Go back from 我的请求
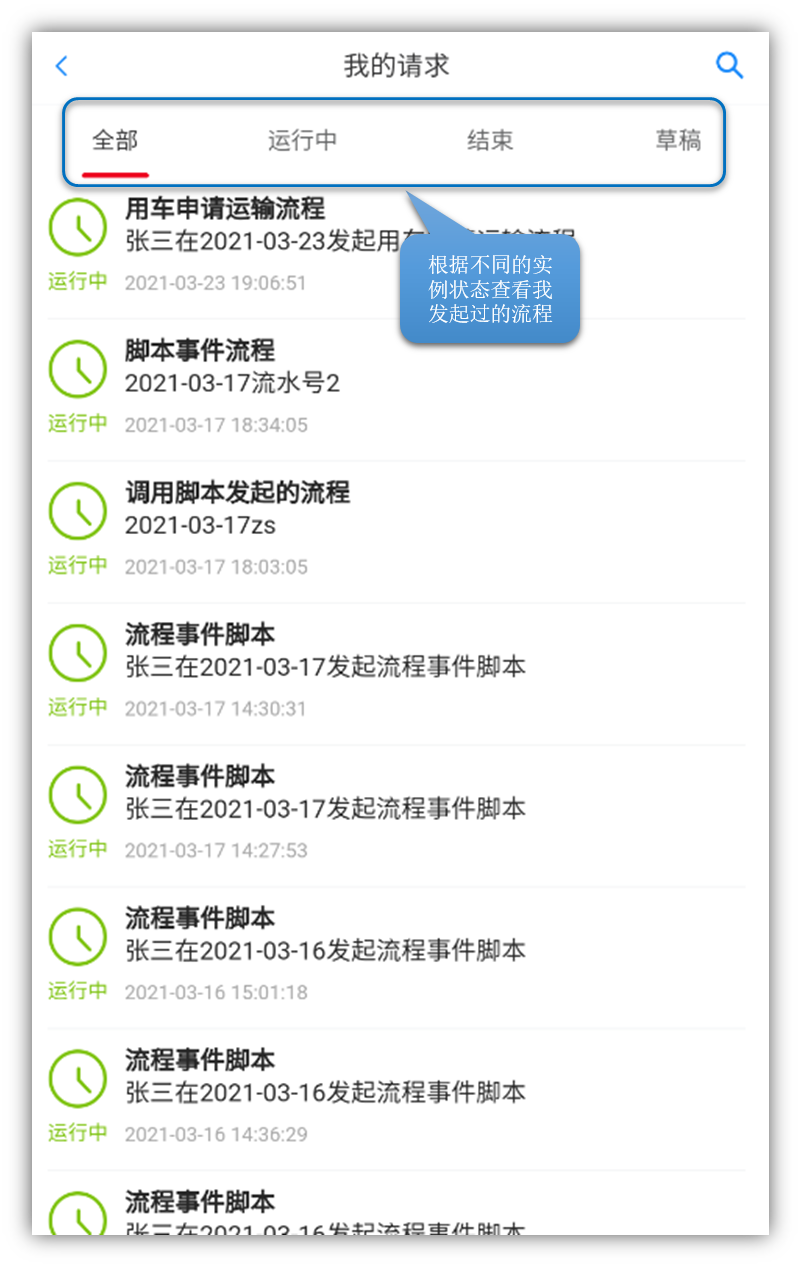801x1267 pixels. coord(62,67)
